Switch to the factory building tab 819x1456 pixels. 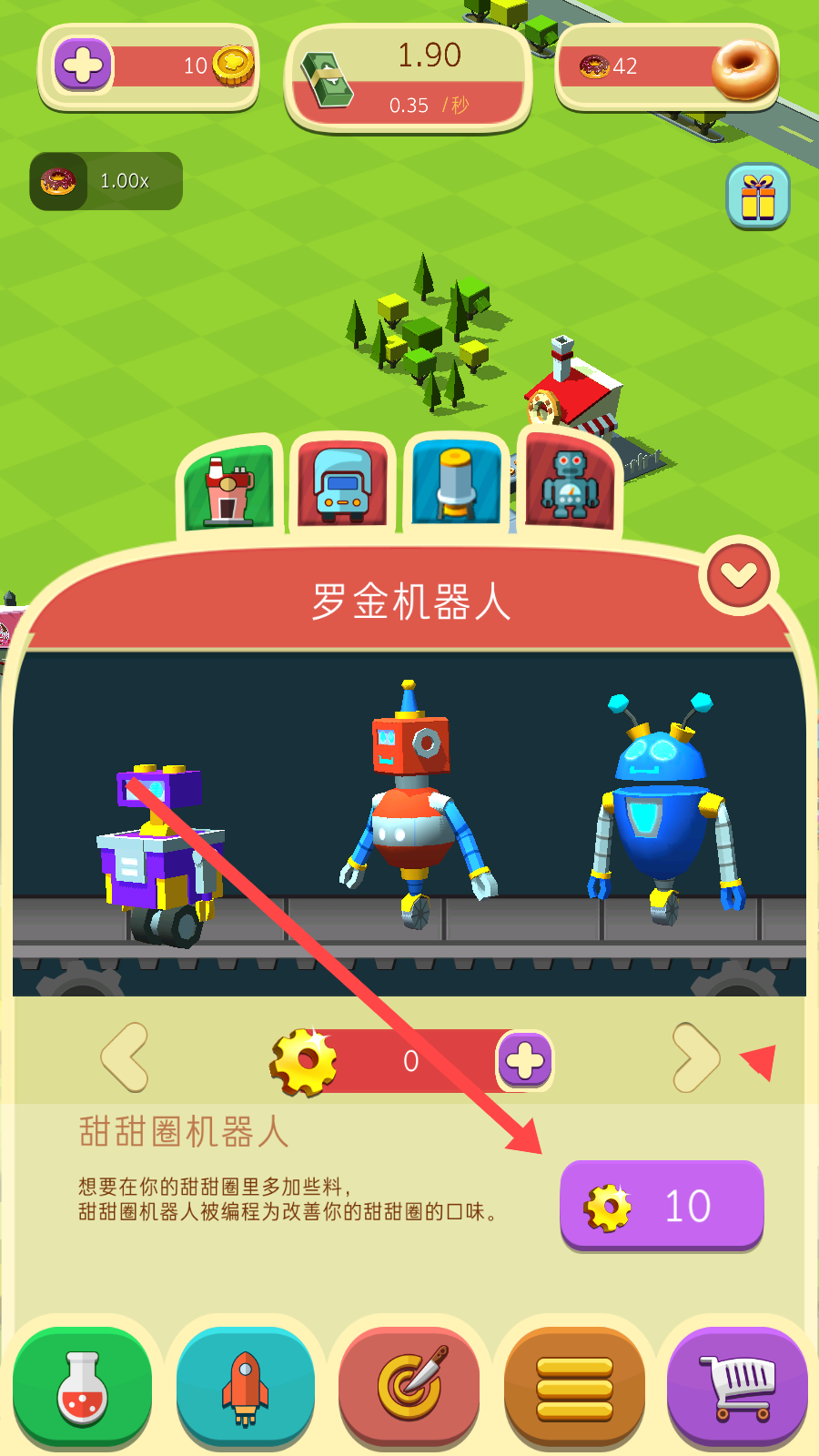(x=229, y=489)
